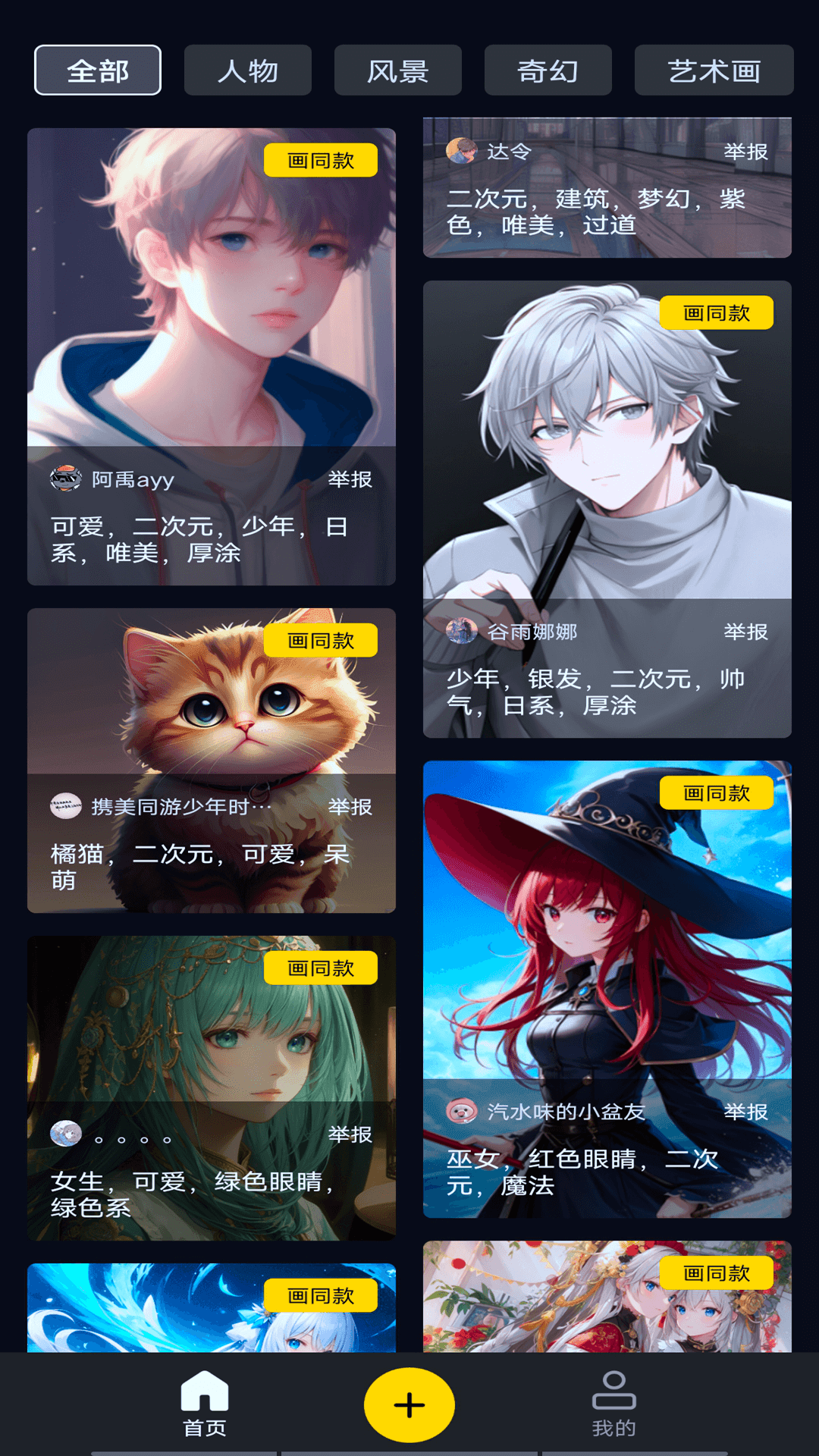
Task: Switch to the 风景 category
Action: (x=398, y=71)
